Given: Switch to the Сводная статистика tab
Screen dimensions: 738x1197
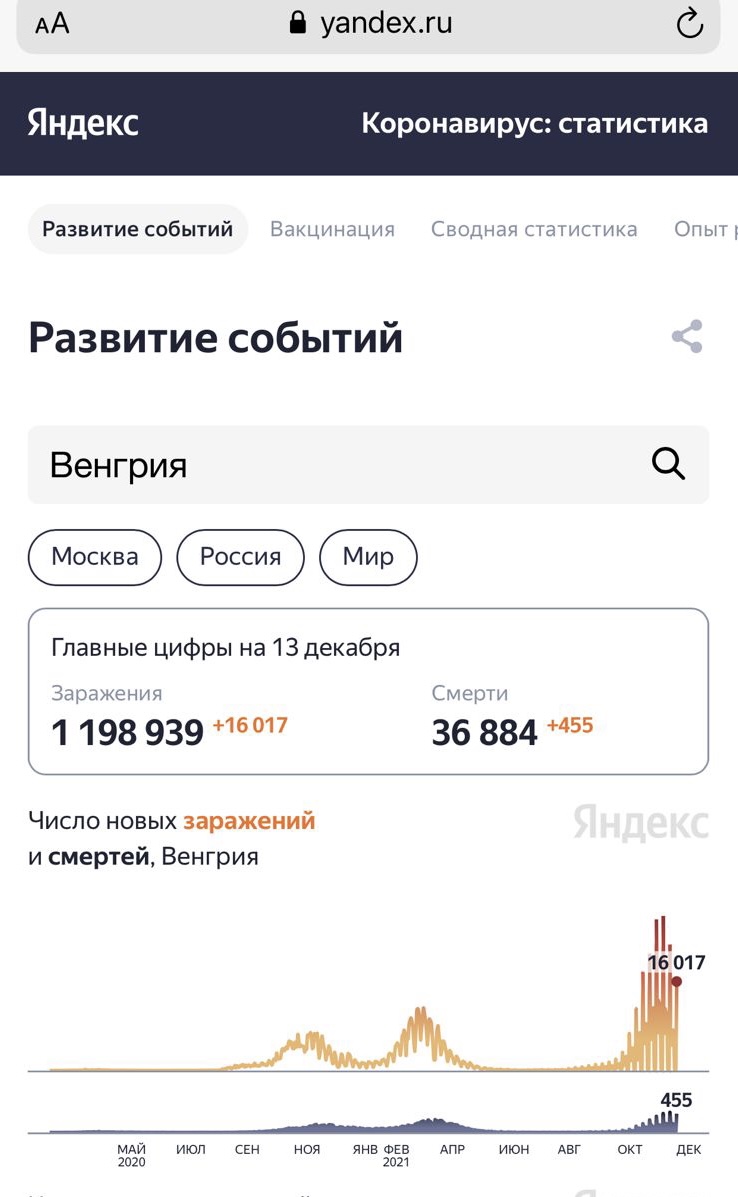Looking at the screenshot, I should click(x=533, y=229).
